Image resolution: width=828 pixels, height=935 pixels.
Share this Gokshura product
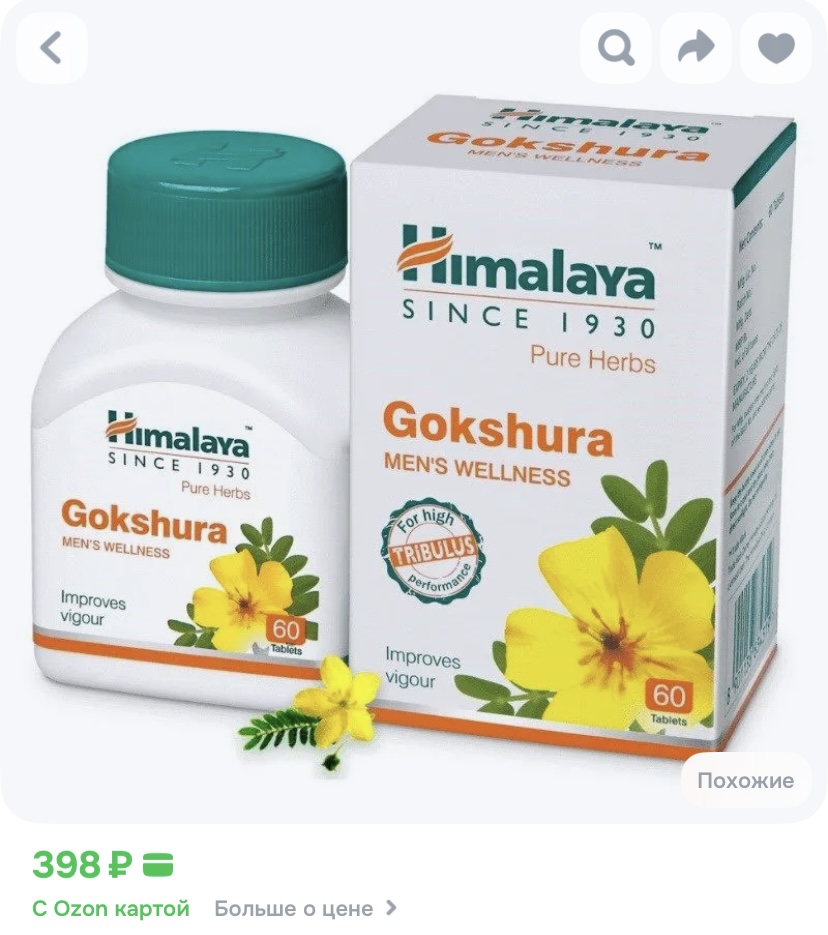(x=696, y=48)
